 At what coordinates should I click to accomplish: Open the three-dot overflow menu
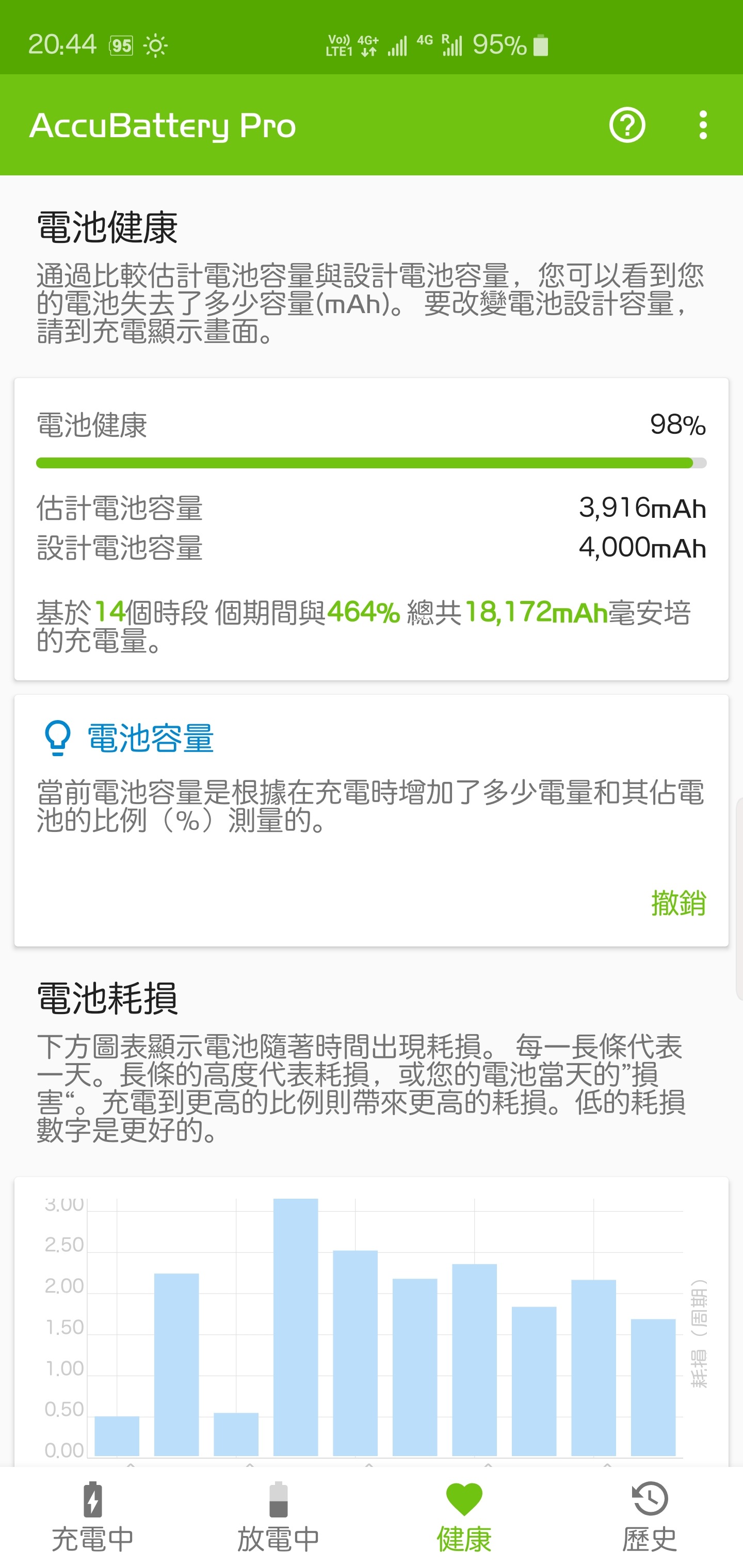(x=703, y=125)
